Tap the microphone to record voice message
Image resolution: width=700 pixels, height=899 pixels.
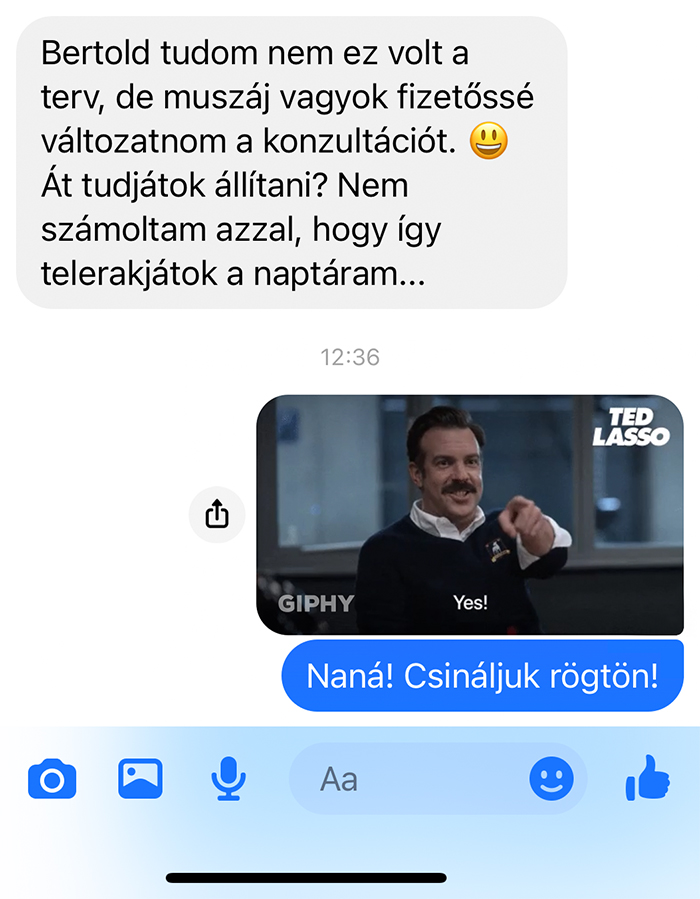tap(229, 779)
